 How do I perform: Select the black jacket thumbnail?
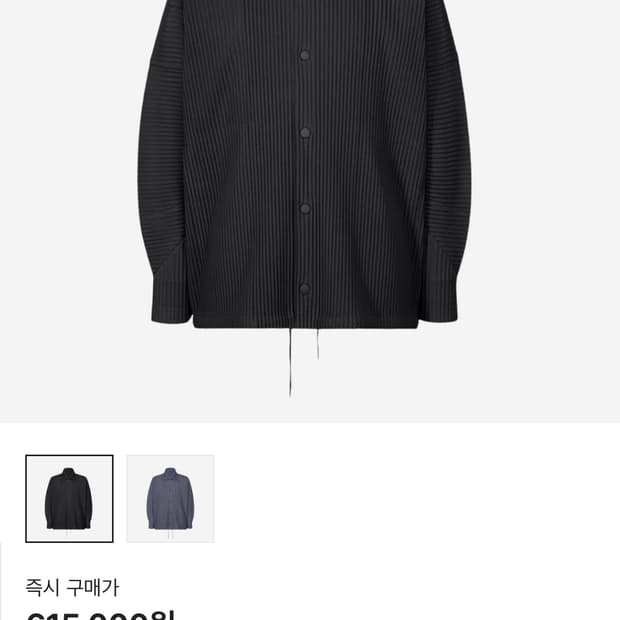click(x=69, y=498)
